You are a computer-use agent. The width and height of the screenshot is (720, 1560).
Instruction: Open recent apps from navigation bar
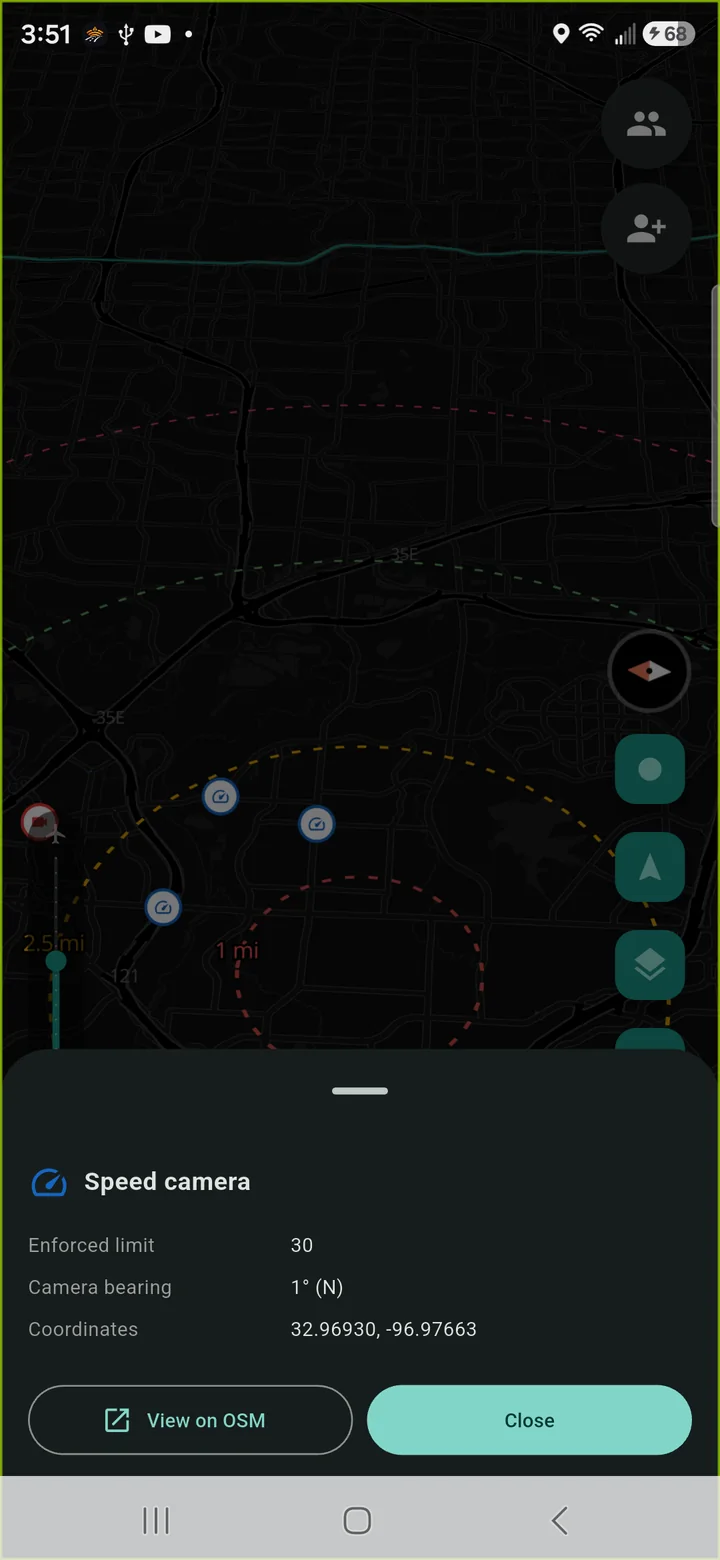(156, 1521)
